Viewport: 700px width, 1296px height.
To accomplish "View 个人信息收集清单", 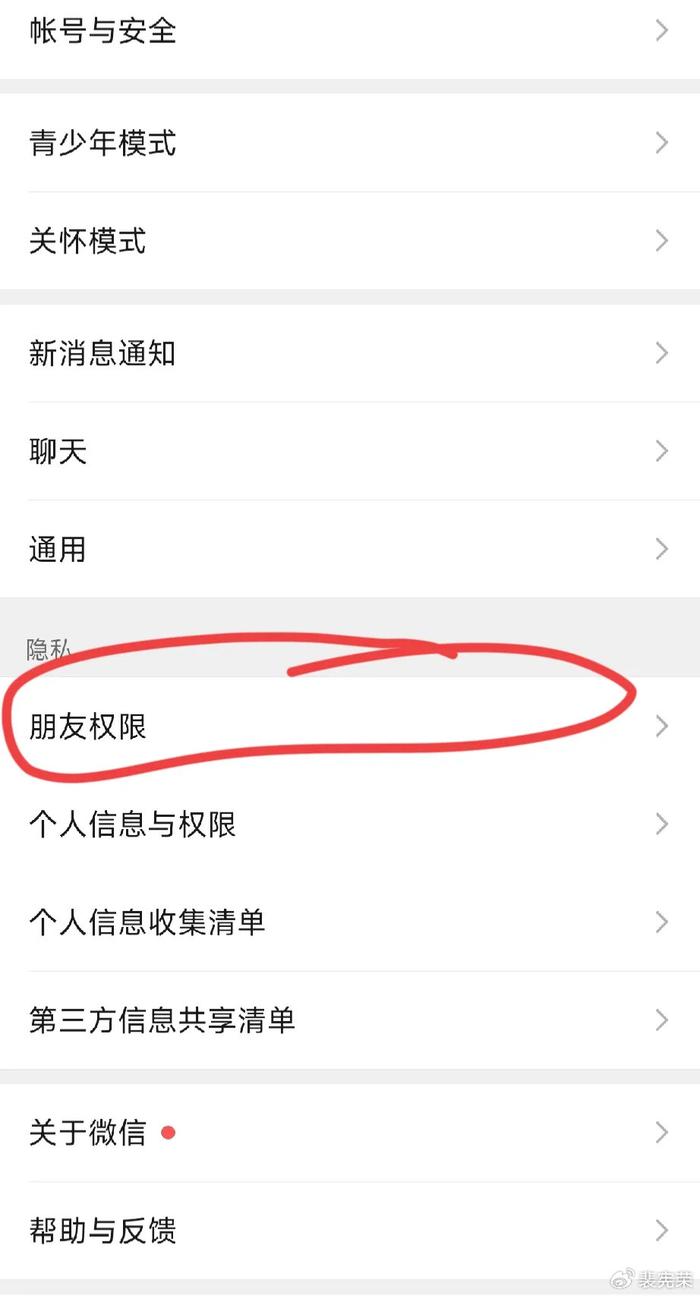I will [x=350, y=922].
